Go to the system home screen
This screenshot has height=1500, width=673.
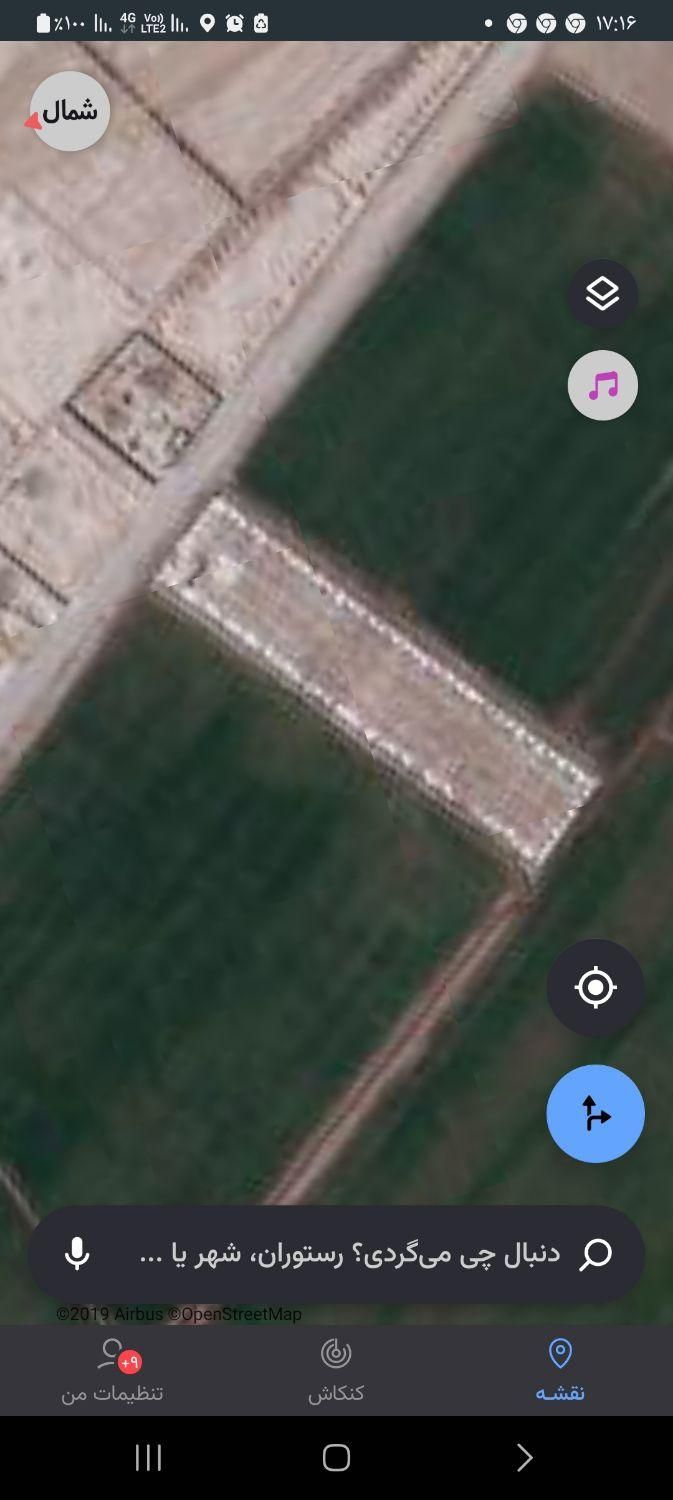(x=336, y=1458)
